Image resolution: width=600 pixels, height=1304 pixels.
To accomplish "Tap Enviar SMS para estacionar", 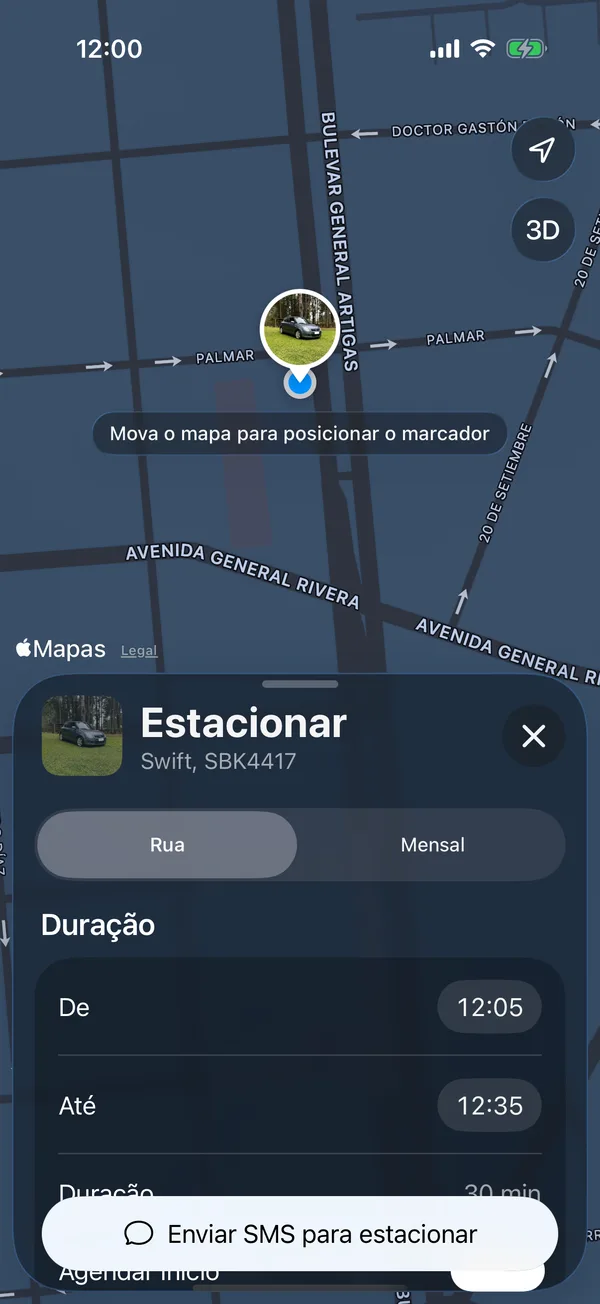I will click(300, 1234).
